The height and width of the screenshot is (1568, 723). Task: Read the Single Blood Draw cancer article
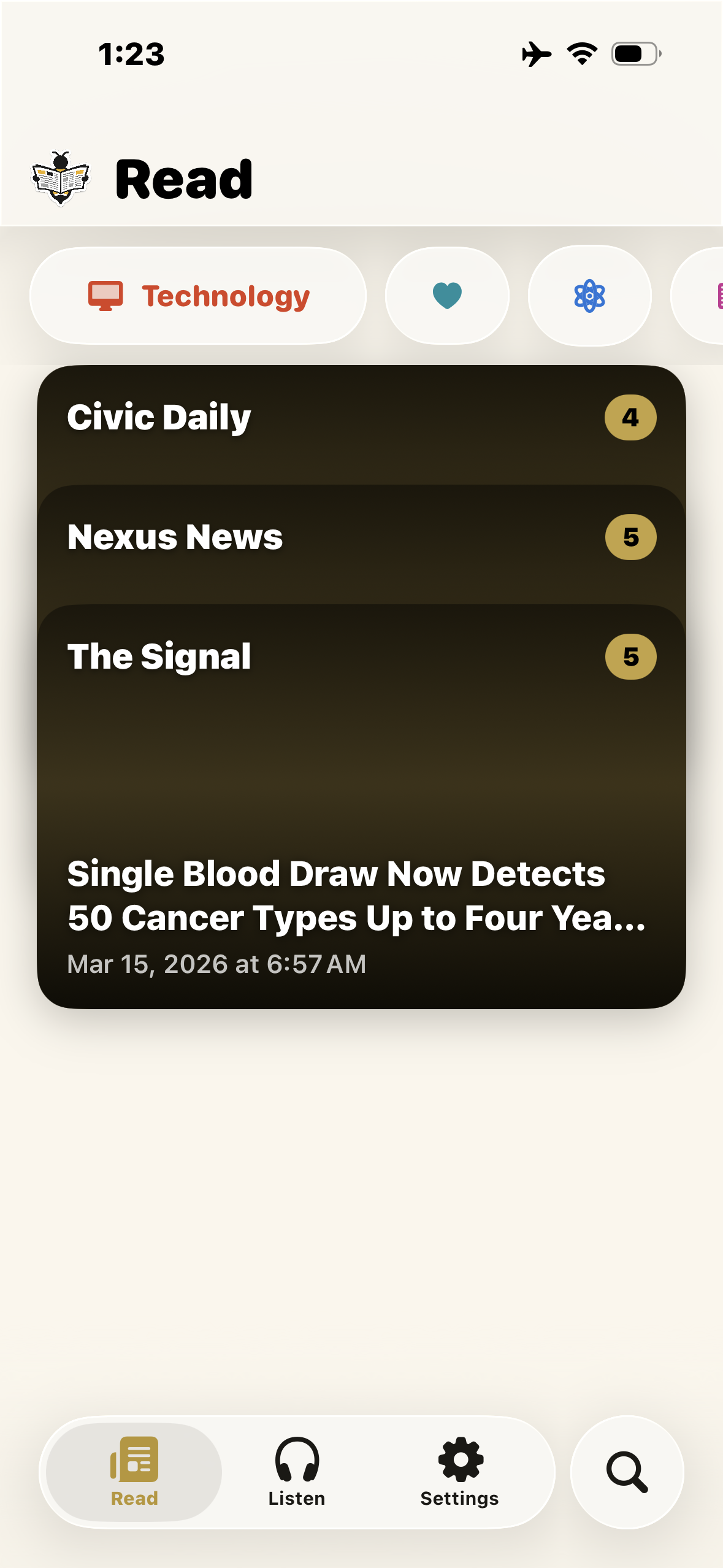356,896
